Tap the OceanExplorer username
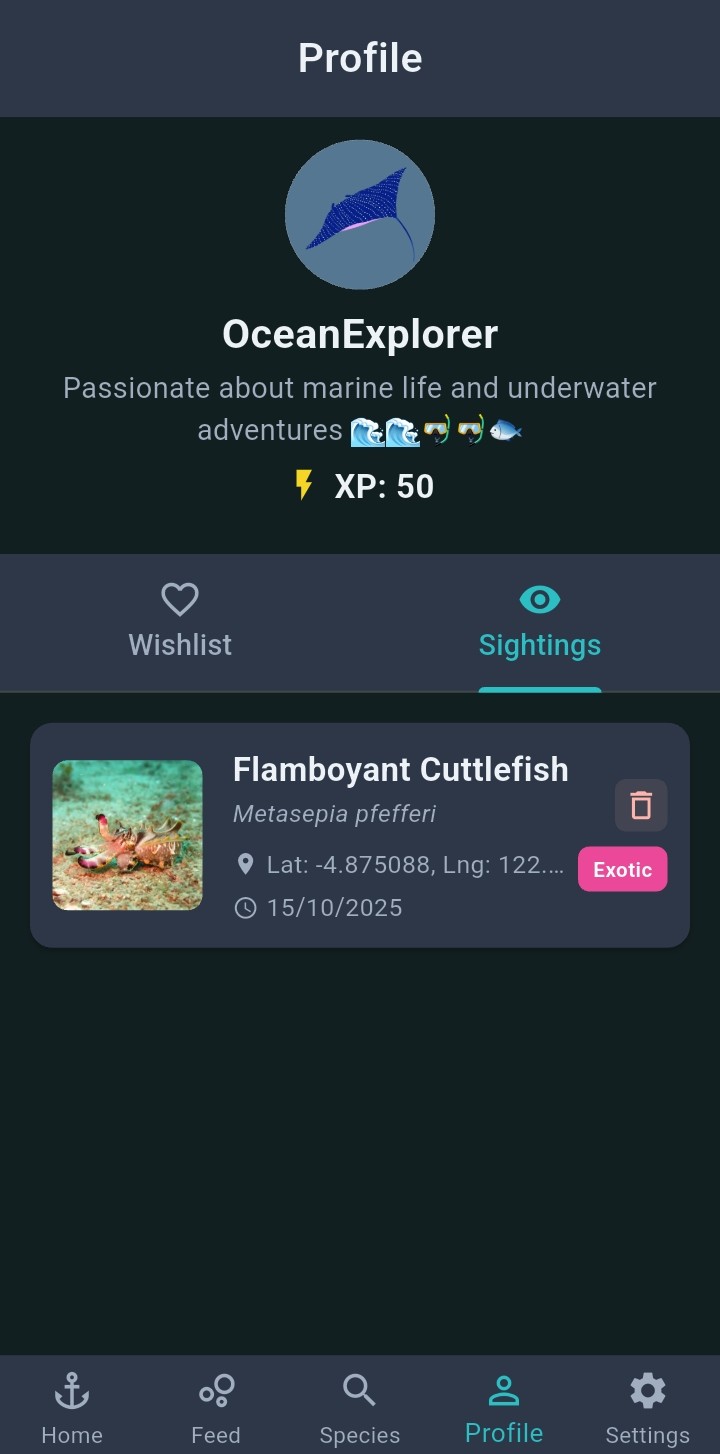 pyautogui.click(x=360, y=334)
